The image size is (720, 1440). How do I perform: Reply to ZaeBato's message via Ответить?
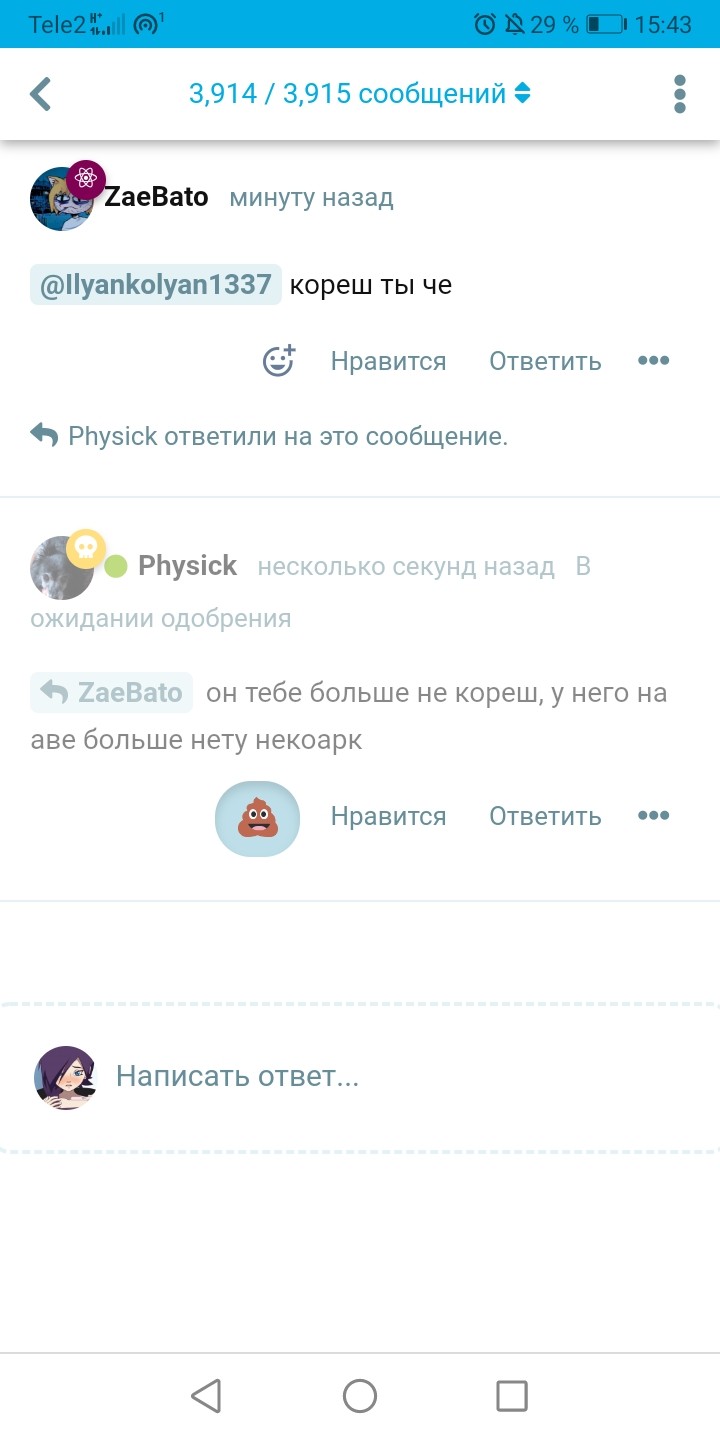(x=545, y=361)
